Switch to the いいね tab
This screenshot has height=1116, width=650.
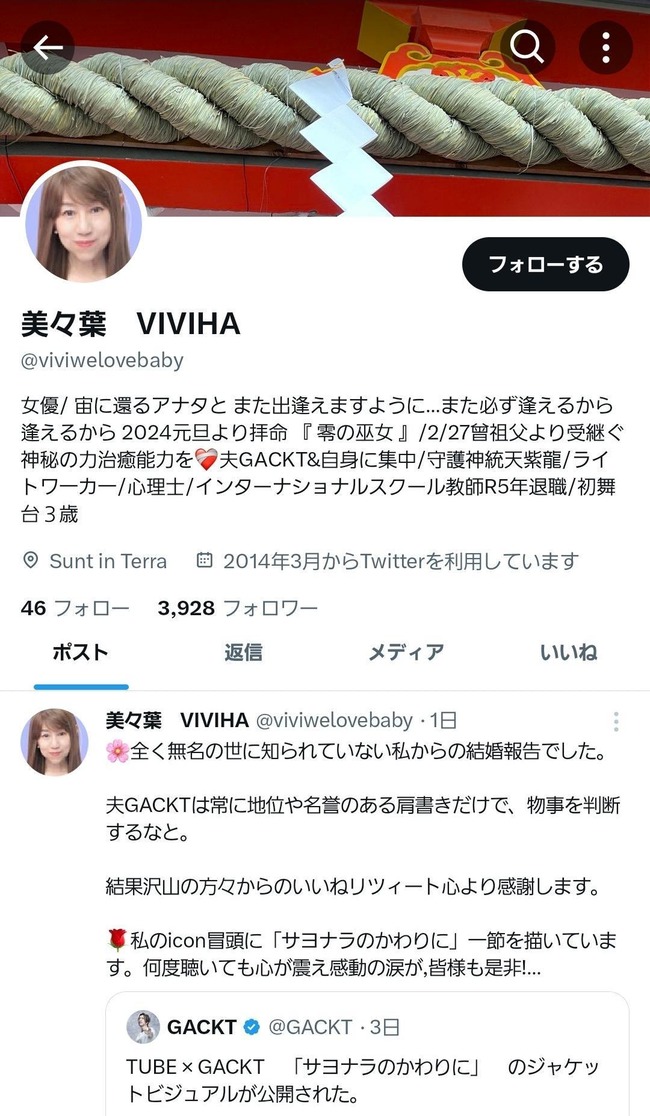tap(568, 653)
